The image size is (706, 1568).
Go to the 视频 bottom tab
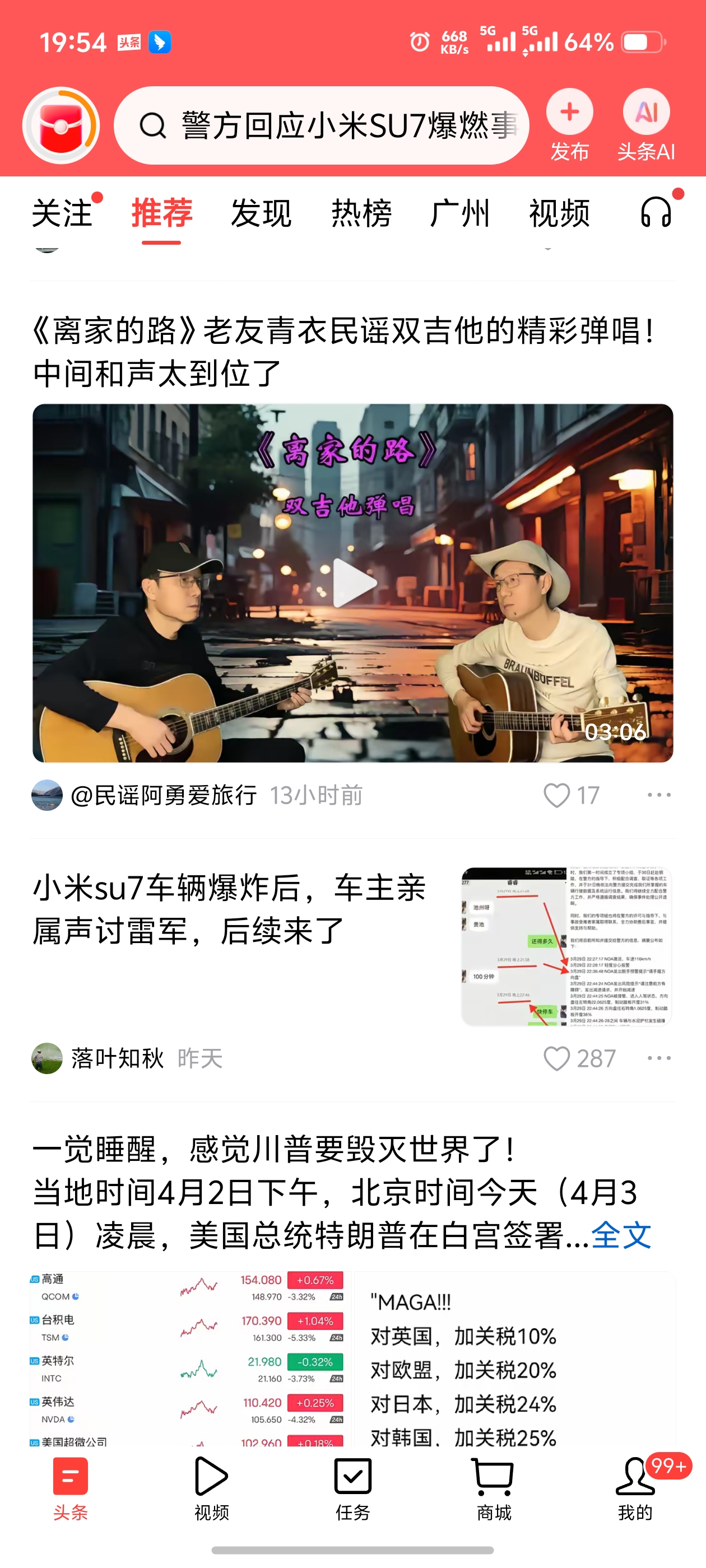(211, 1488)
